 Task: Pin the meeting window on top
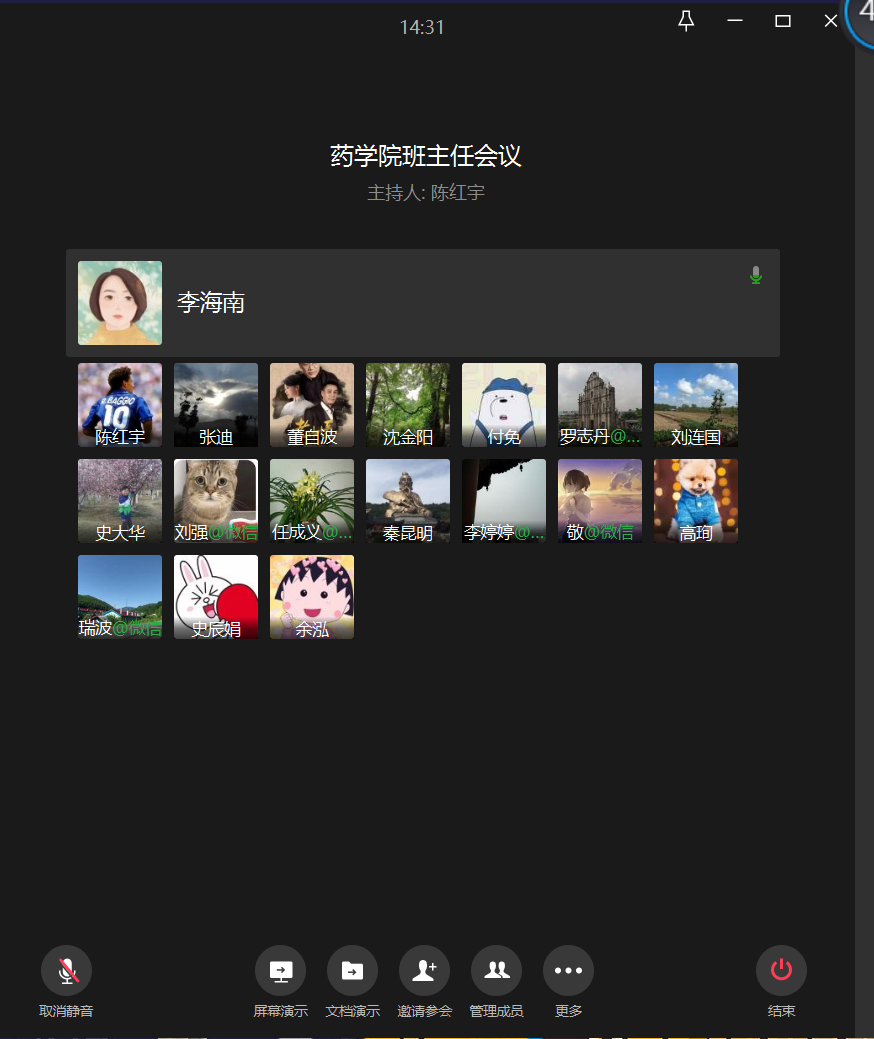[x=686, y=21]
